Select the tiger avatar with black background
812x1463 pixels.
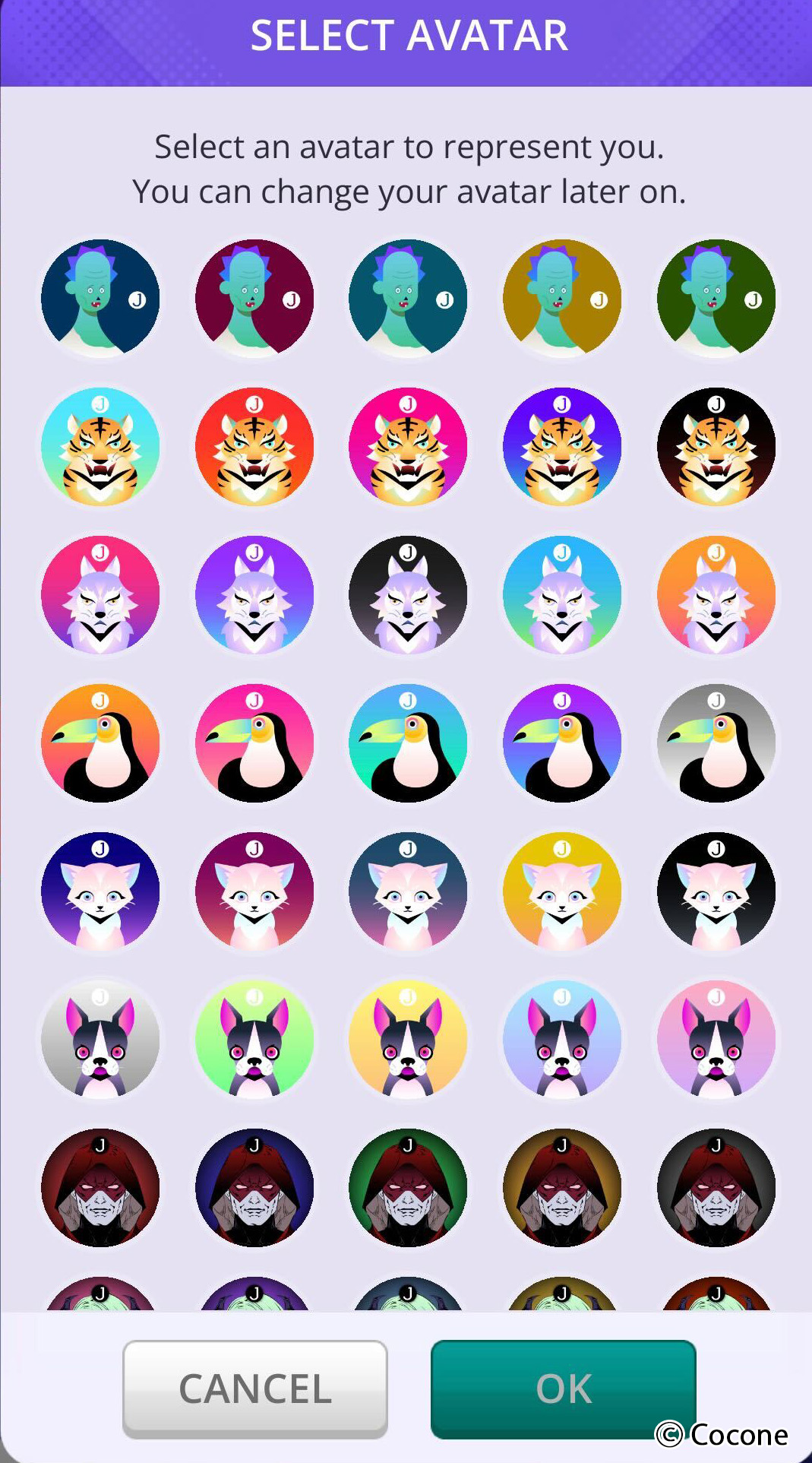[x=716, y=447]
